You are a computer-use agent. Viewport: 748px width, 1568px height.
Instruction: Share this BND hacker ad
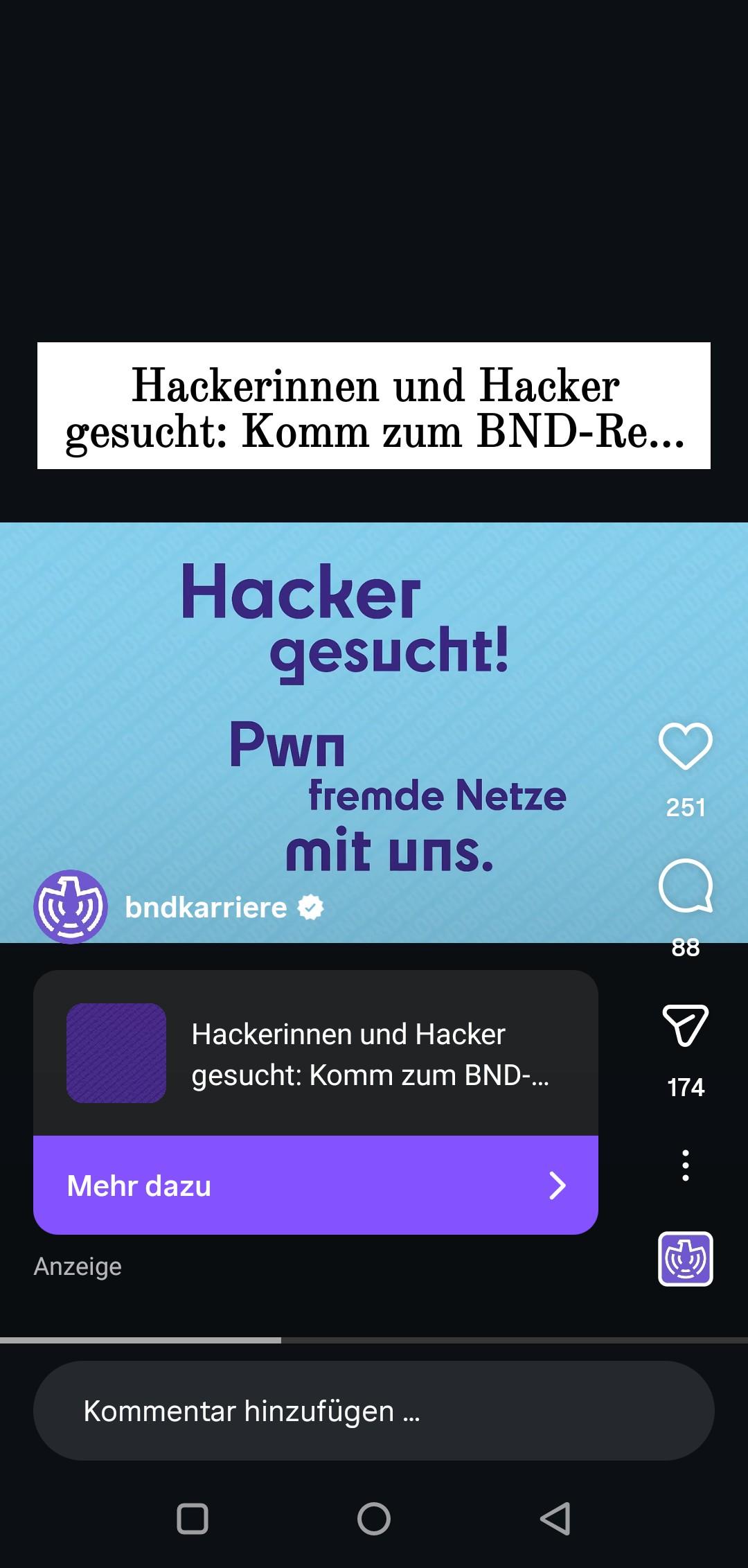[x=685, y=1025]
